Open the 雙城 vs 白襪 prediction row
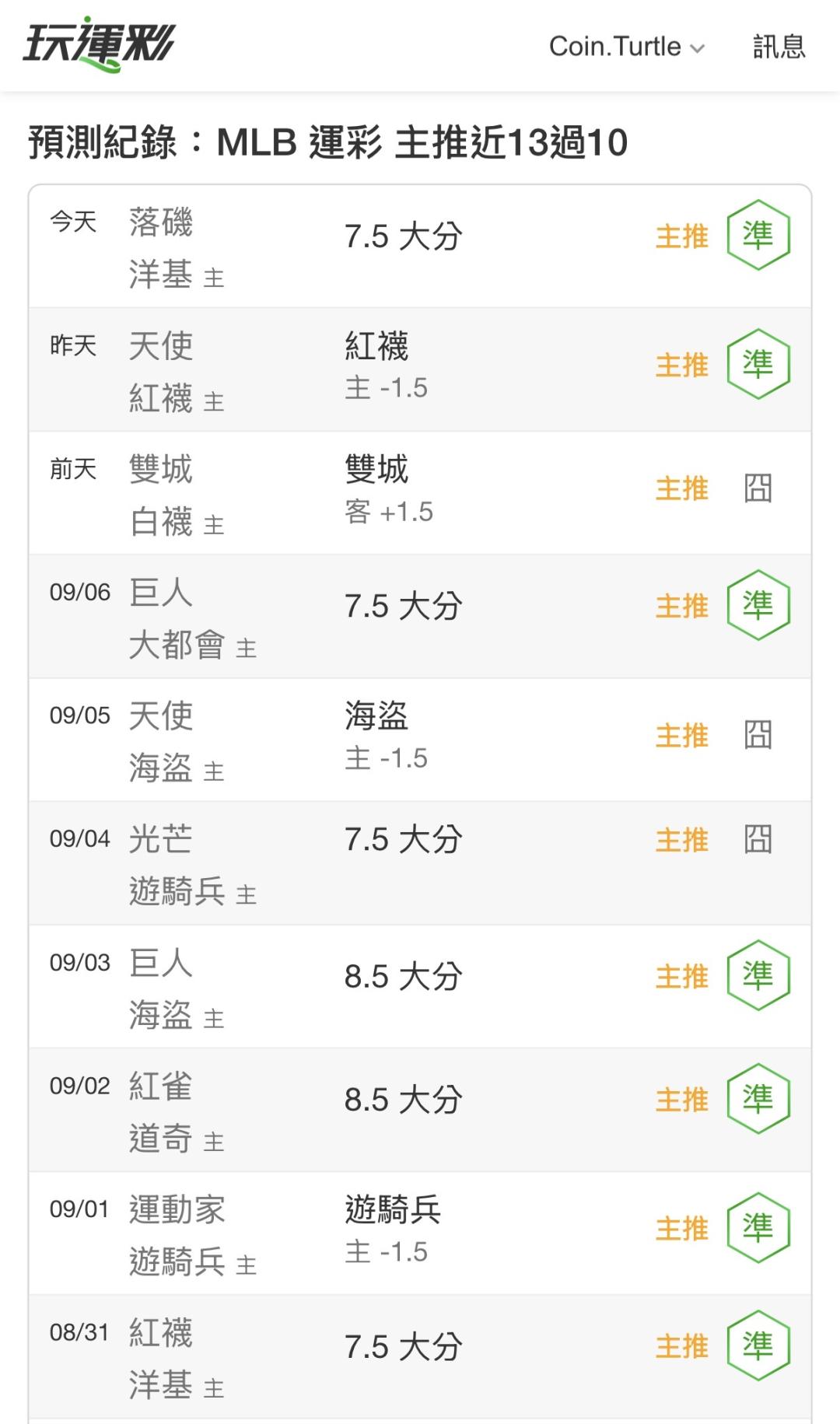 point(420,493)
